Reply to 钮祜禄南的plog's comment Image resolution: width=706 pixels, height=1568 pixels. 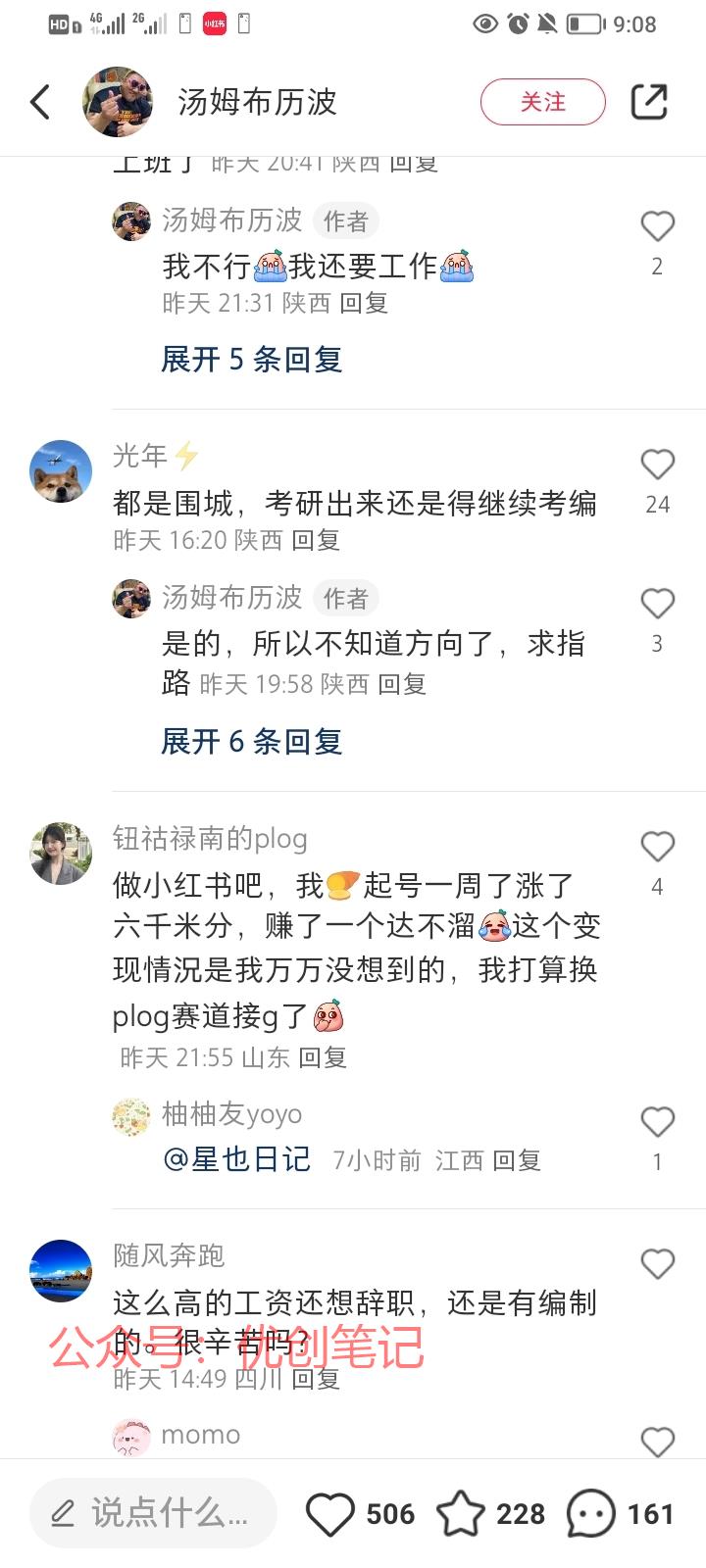click(x=323, y=1057)
